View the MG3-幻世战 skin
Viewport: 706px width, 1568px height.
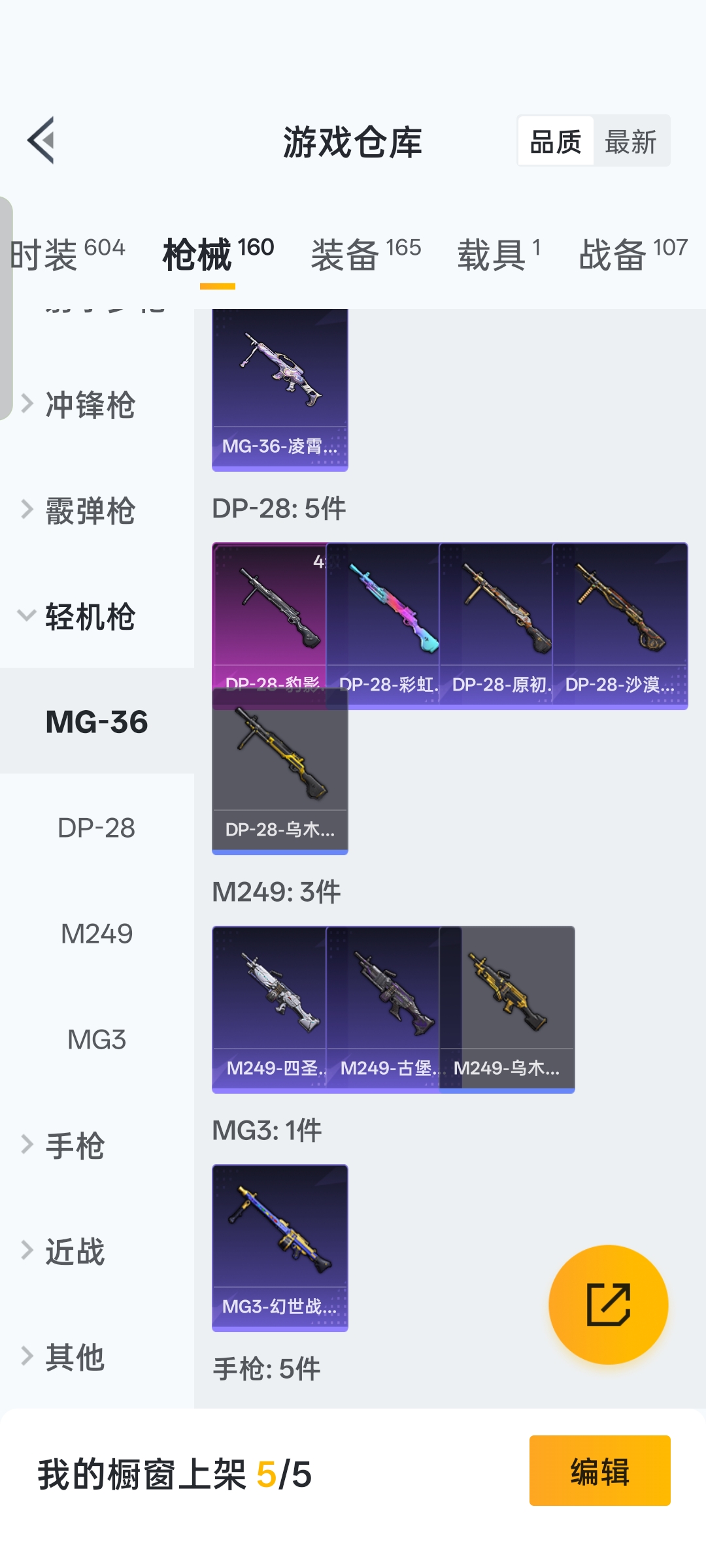point(280,1247)
